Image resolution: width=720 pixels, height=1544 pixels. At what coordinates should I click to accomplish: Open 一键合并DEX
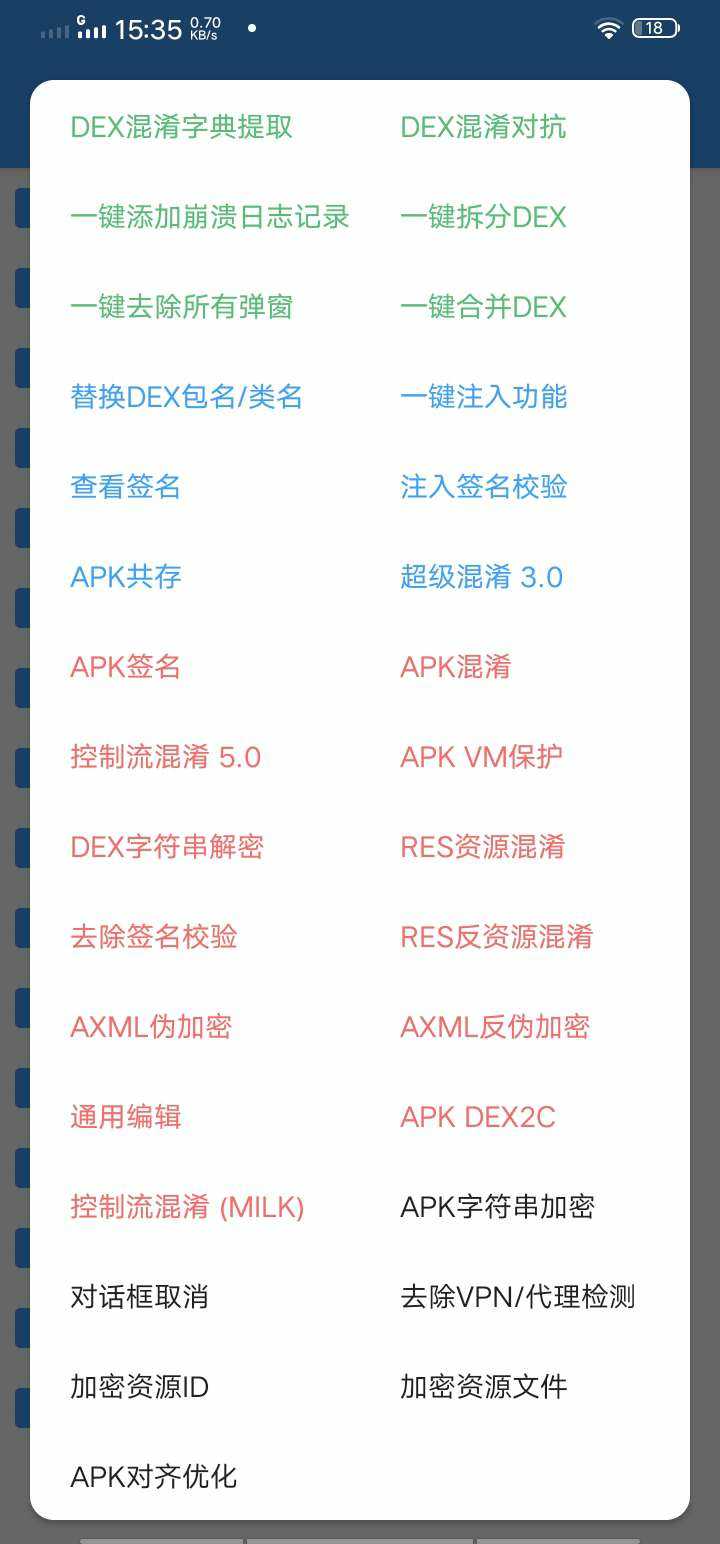(x=483, y=307)
